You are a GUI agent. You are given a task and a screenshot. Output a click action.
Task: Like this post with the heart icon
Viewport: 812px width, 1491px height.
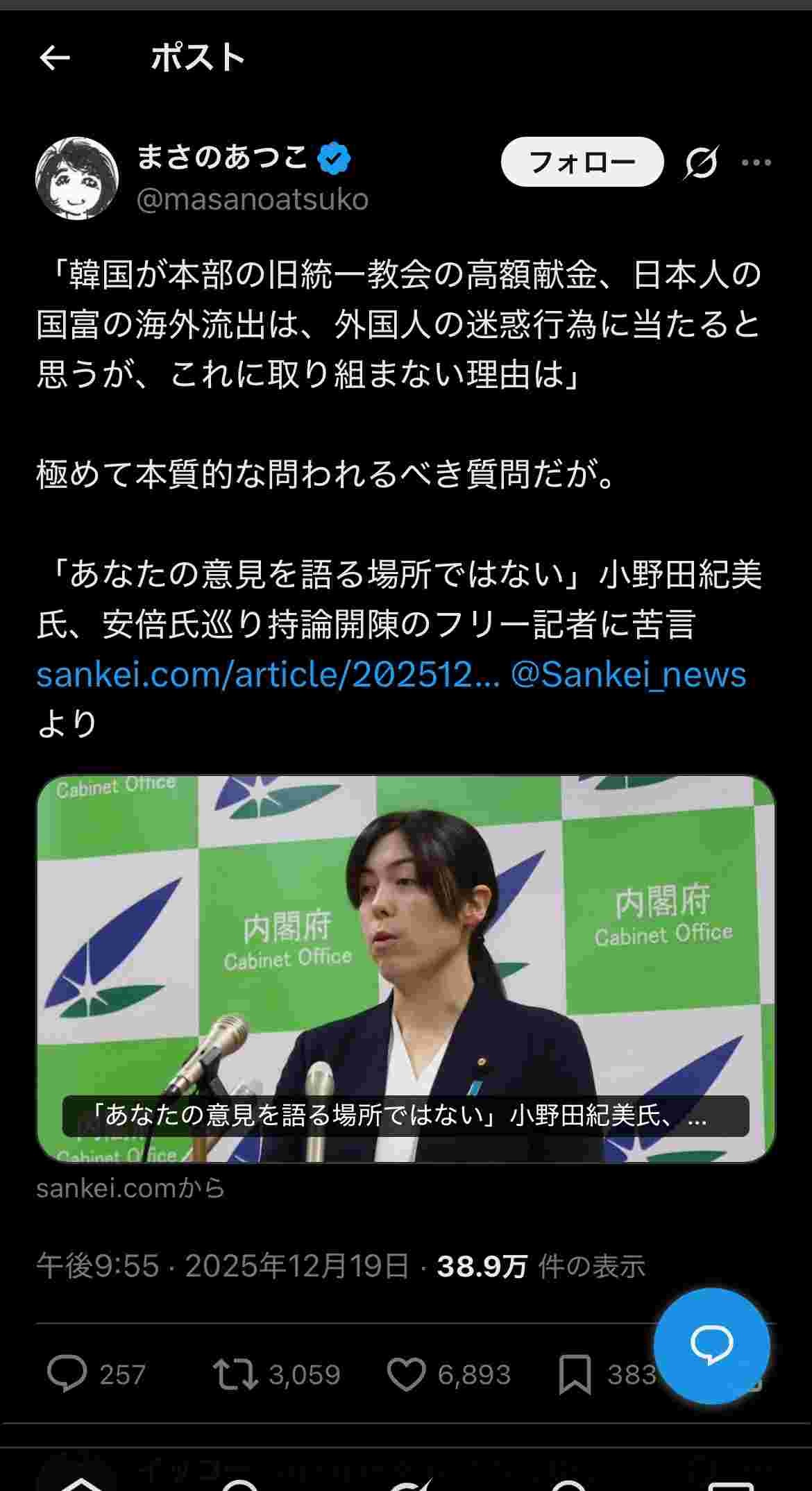(406, 1374)
